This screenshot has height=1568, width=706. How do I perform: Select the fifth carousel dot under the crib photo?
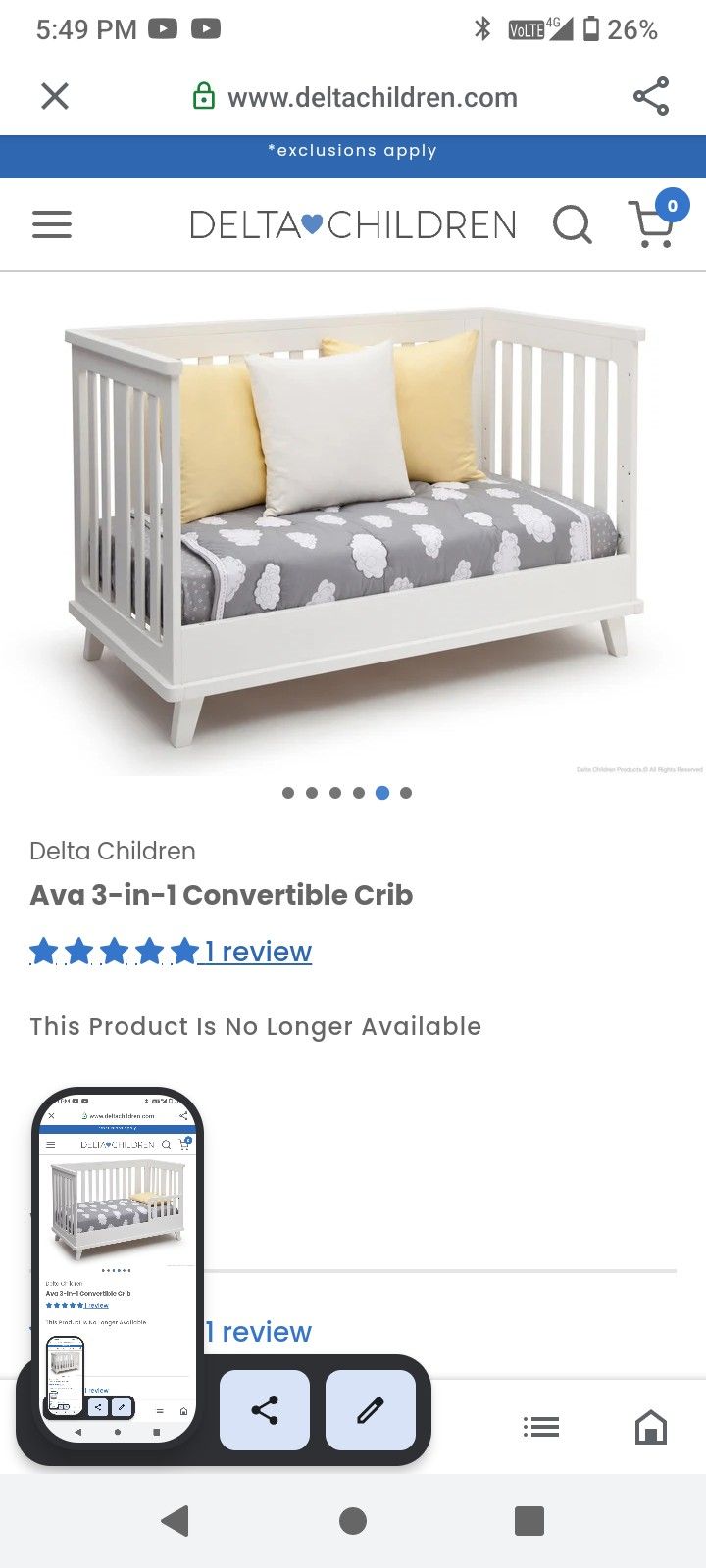click(382, 793)
